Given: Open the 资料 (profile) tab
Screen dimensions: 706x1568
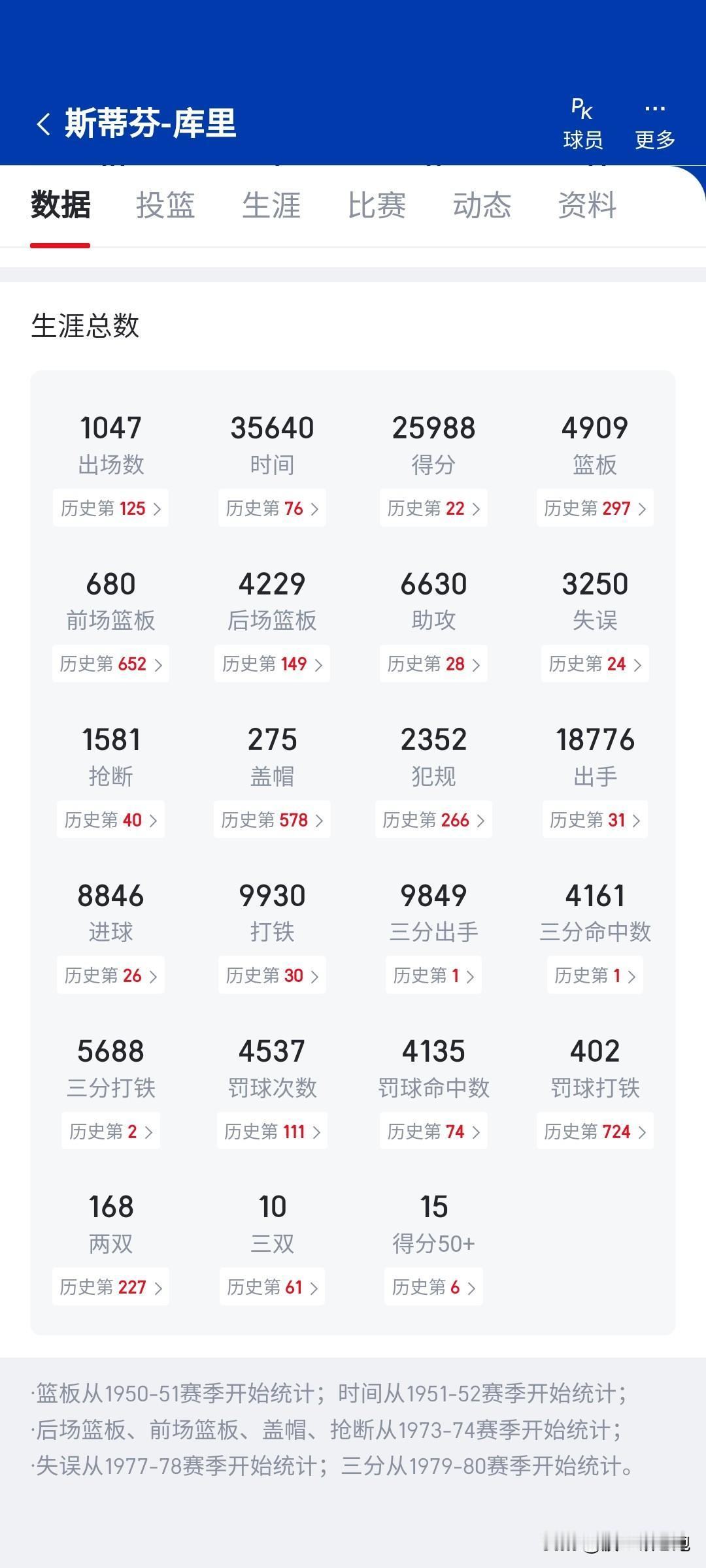Looking at the screenshot, I should click(586, 205).
